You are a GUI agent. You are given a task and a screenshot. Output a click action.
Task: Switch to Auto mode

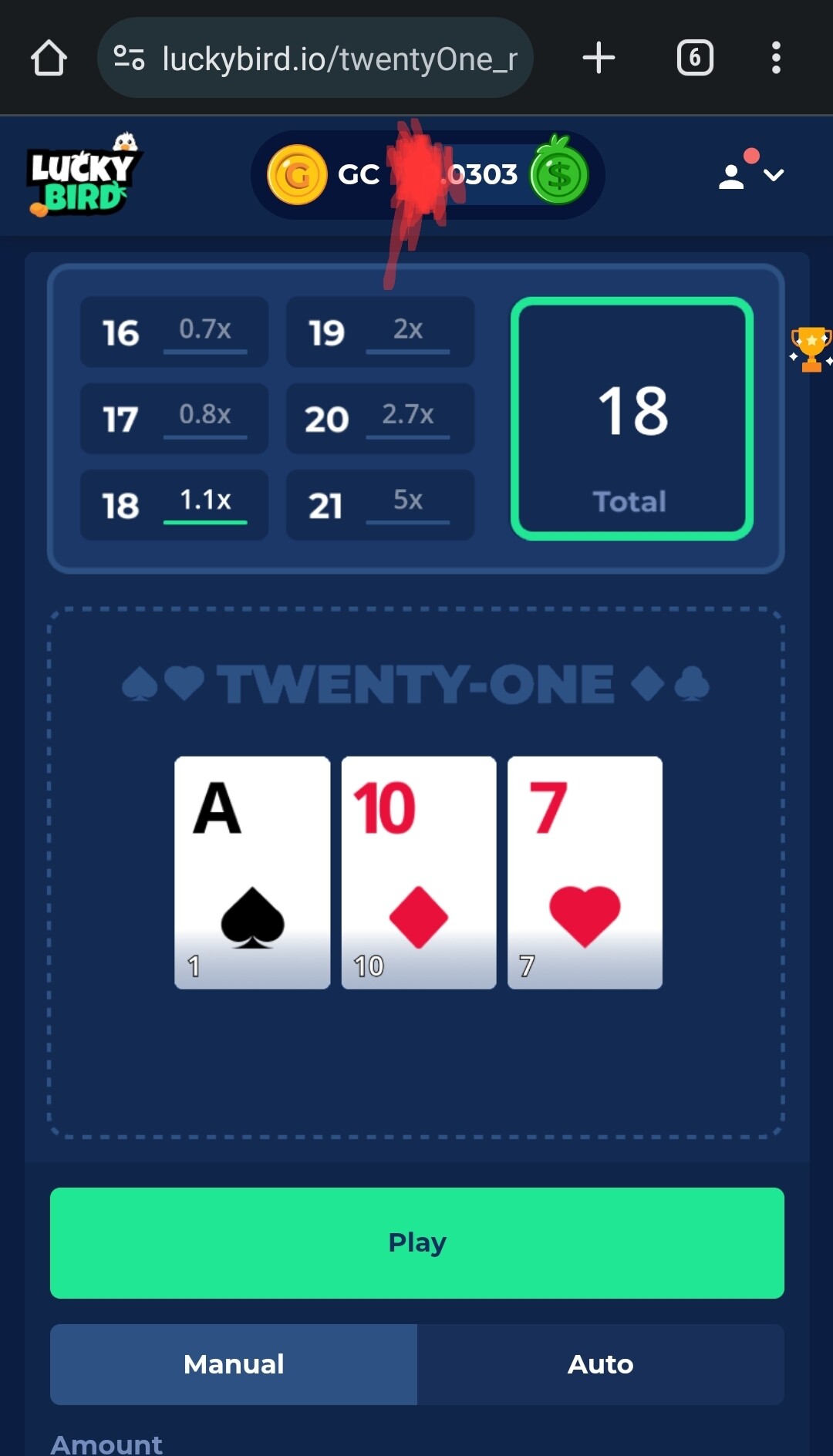tap(600, 1364)
